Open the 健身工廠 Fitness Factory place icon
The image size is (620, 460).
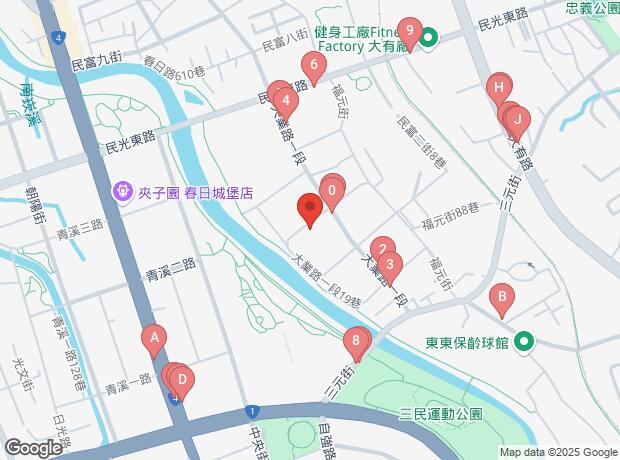point(429,40)
